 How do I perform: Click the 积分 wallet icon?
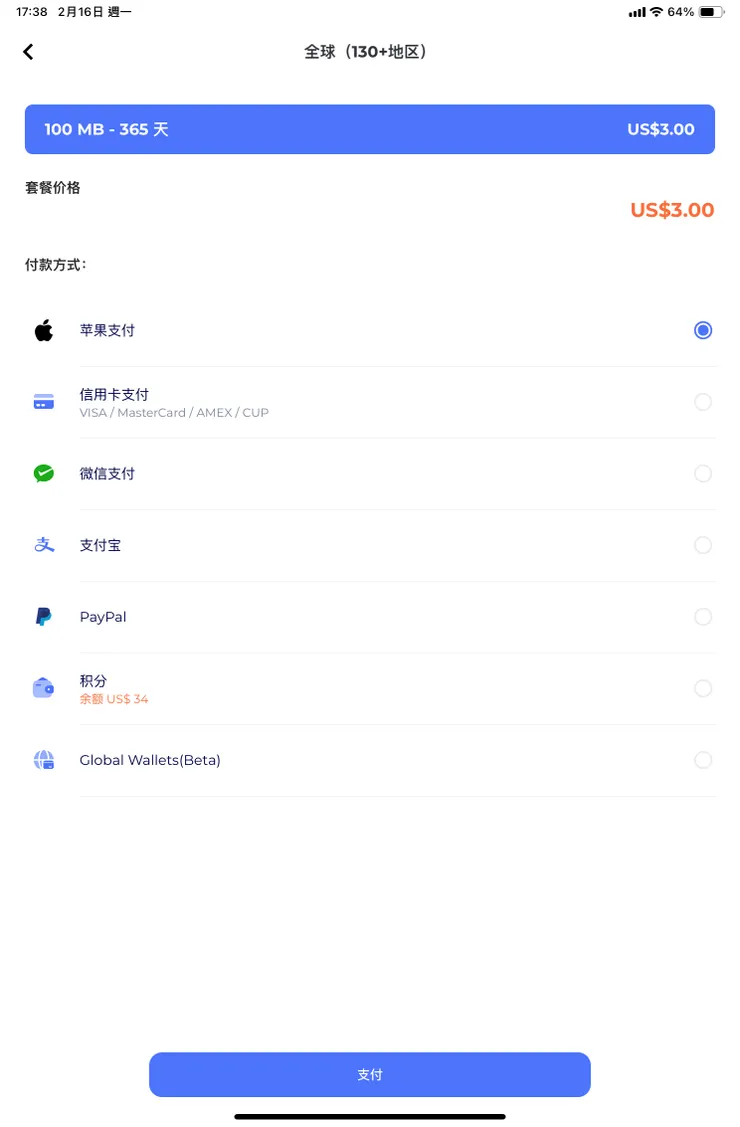43,688
